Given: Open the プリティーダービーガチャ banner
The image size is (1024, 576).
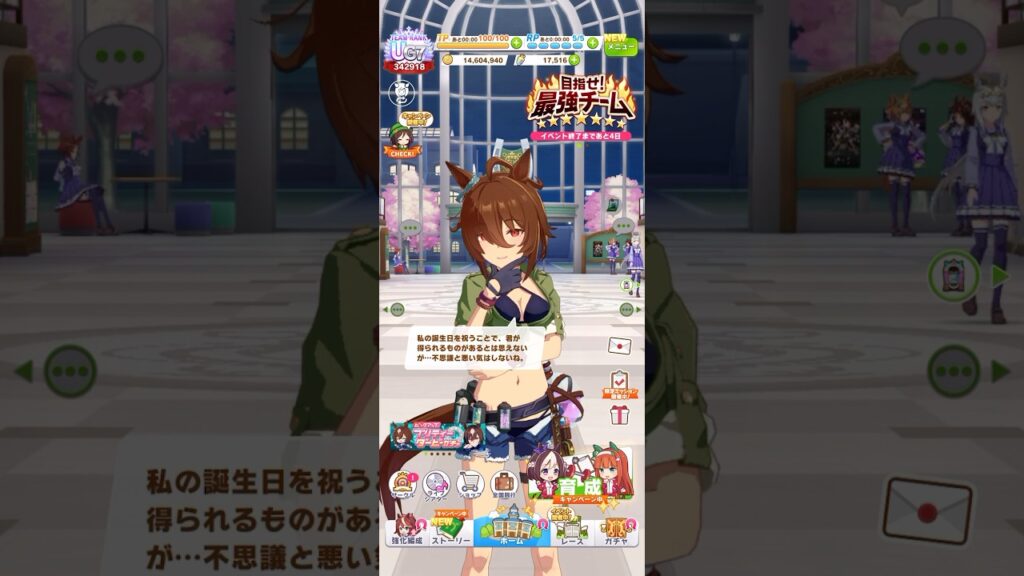Looking at the screenshot, I should tap(437, 436).
